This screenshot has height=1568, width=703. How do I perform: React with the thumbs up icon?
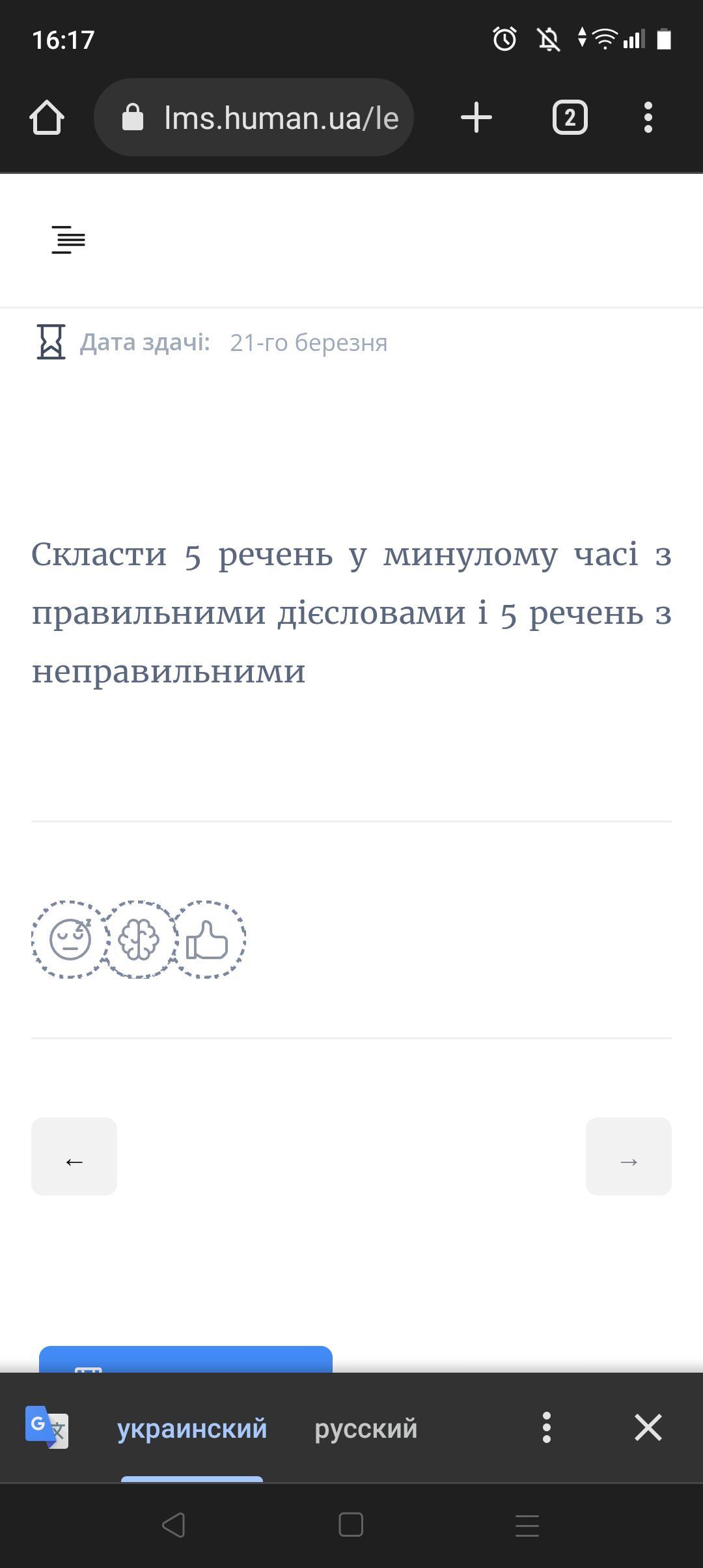(x=208, y=939)
